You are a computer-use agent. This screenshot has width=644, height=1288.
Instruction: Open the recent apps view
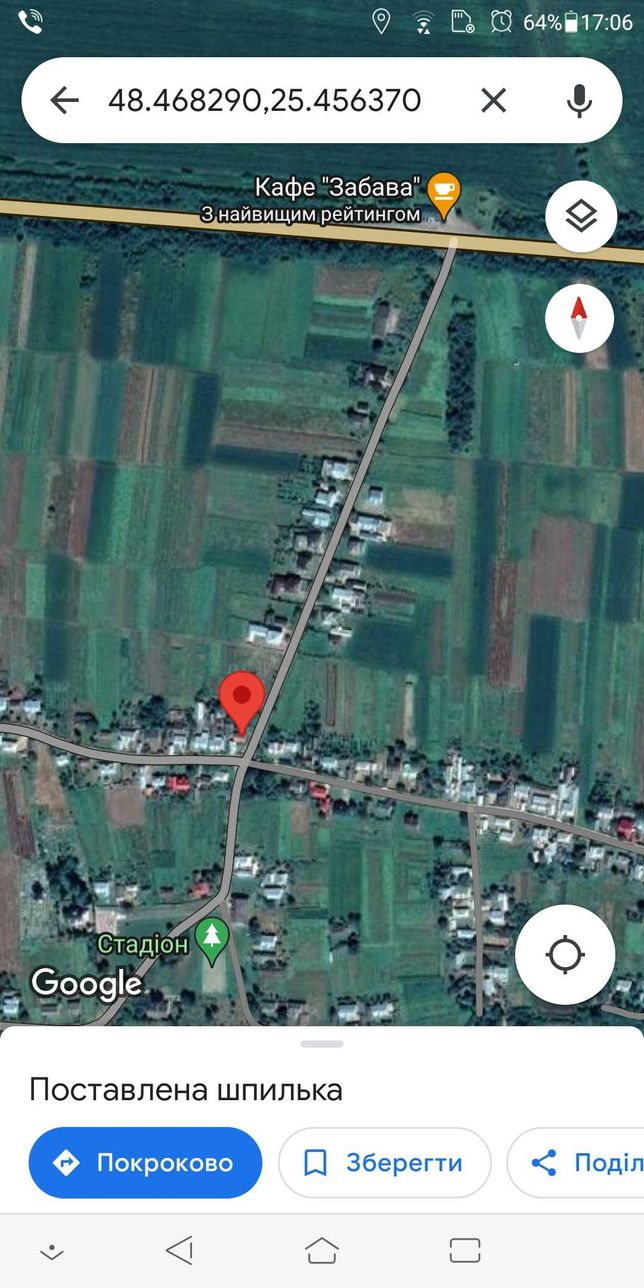(x=465, y=1250)
